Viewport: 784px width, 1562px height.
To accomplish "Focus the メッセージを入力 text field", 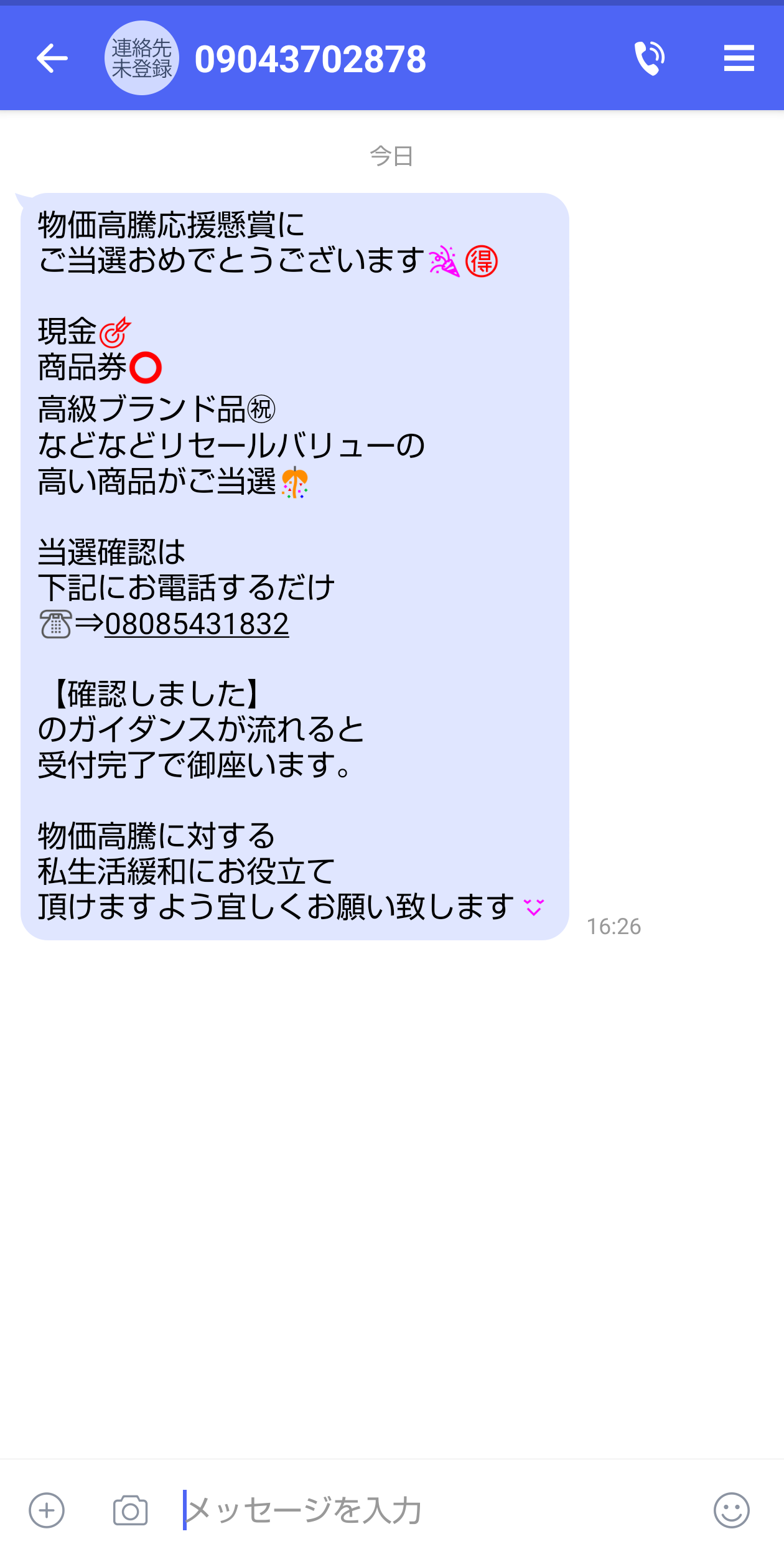I will [x=436, y=1510].
